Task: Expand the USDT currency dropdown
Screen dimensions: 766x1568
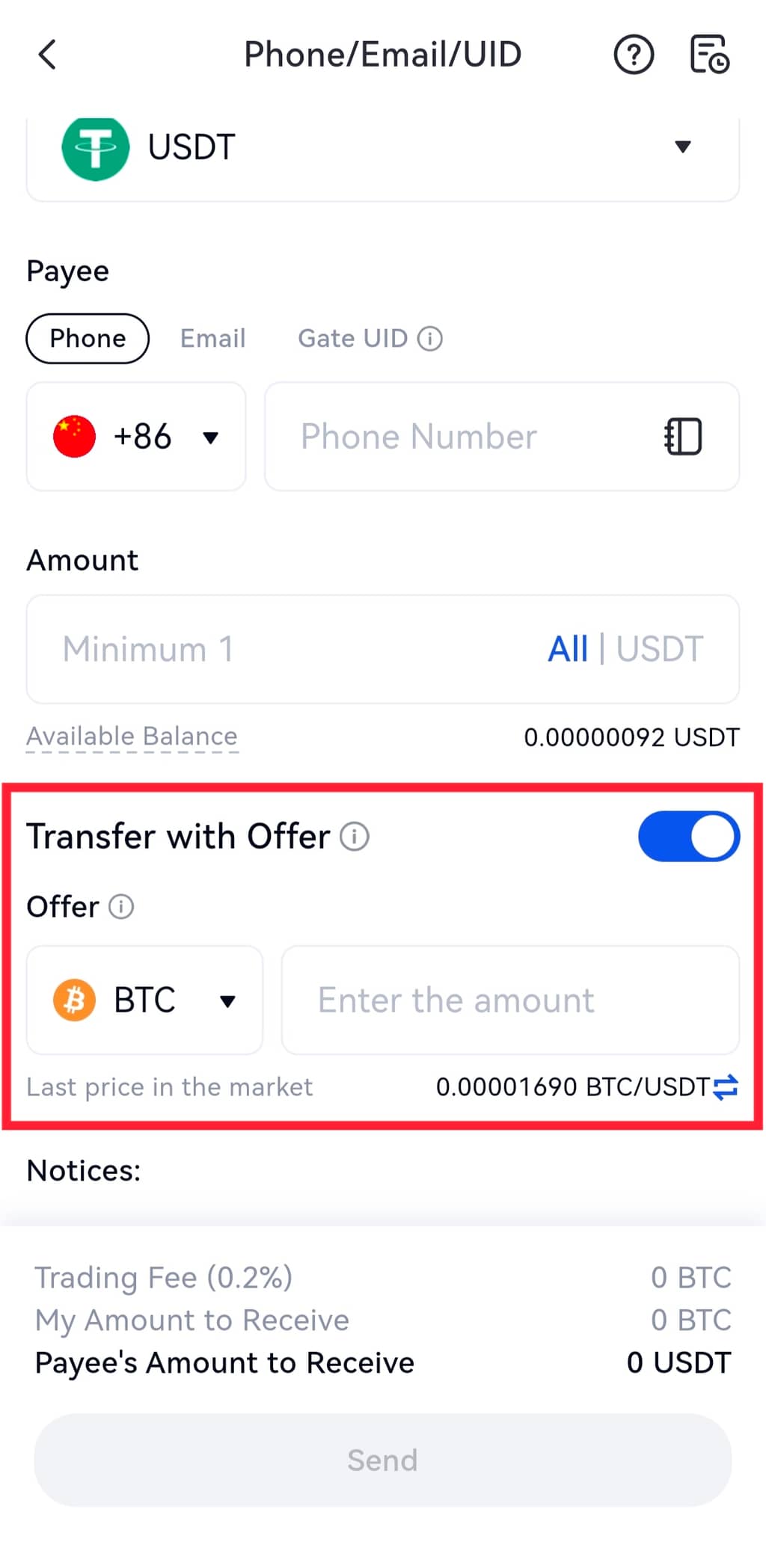Action: [681, 147]
